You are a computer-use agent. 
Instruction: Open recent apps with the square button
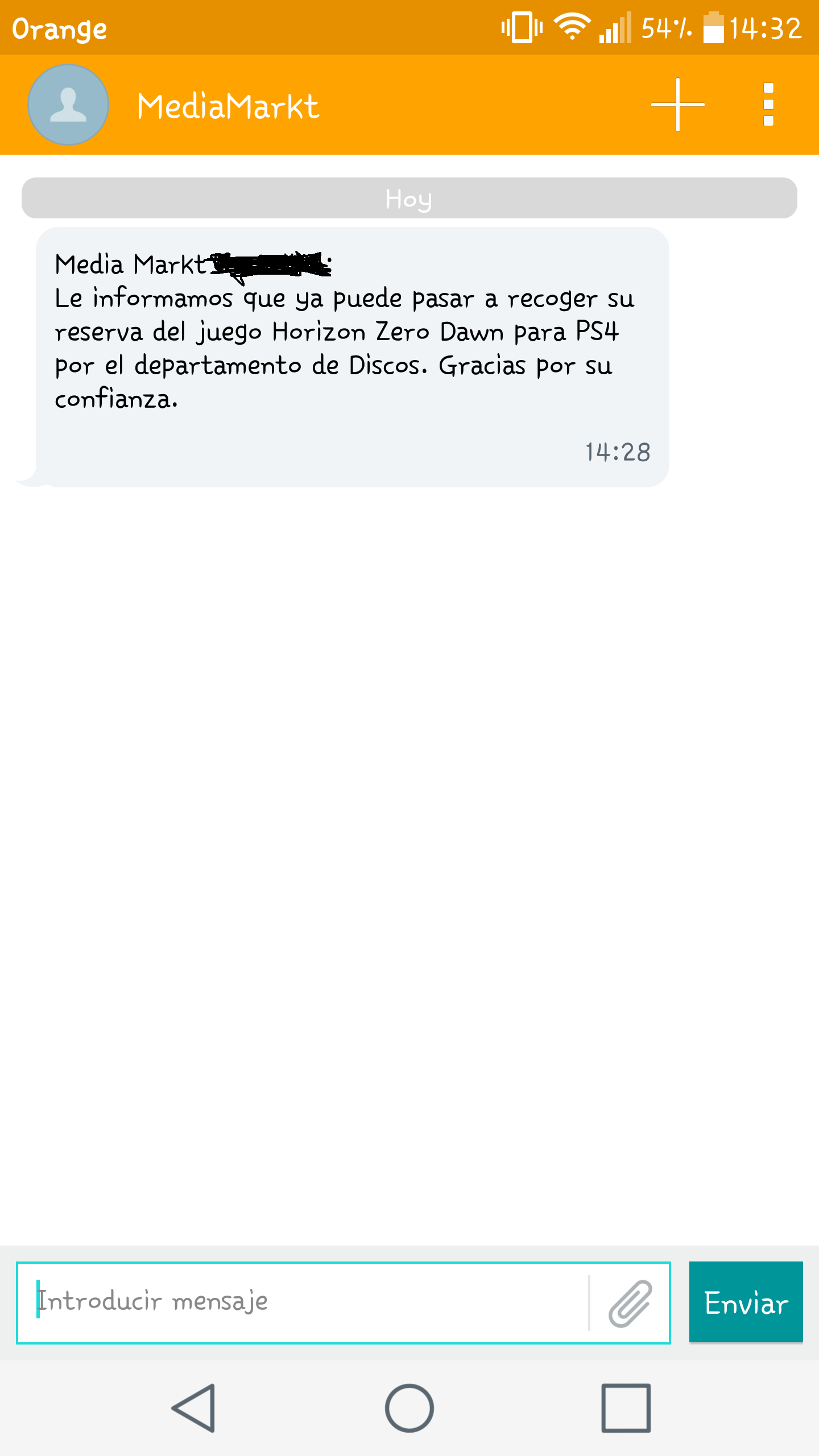pyautogui.click(x=626, y=1408)
